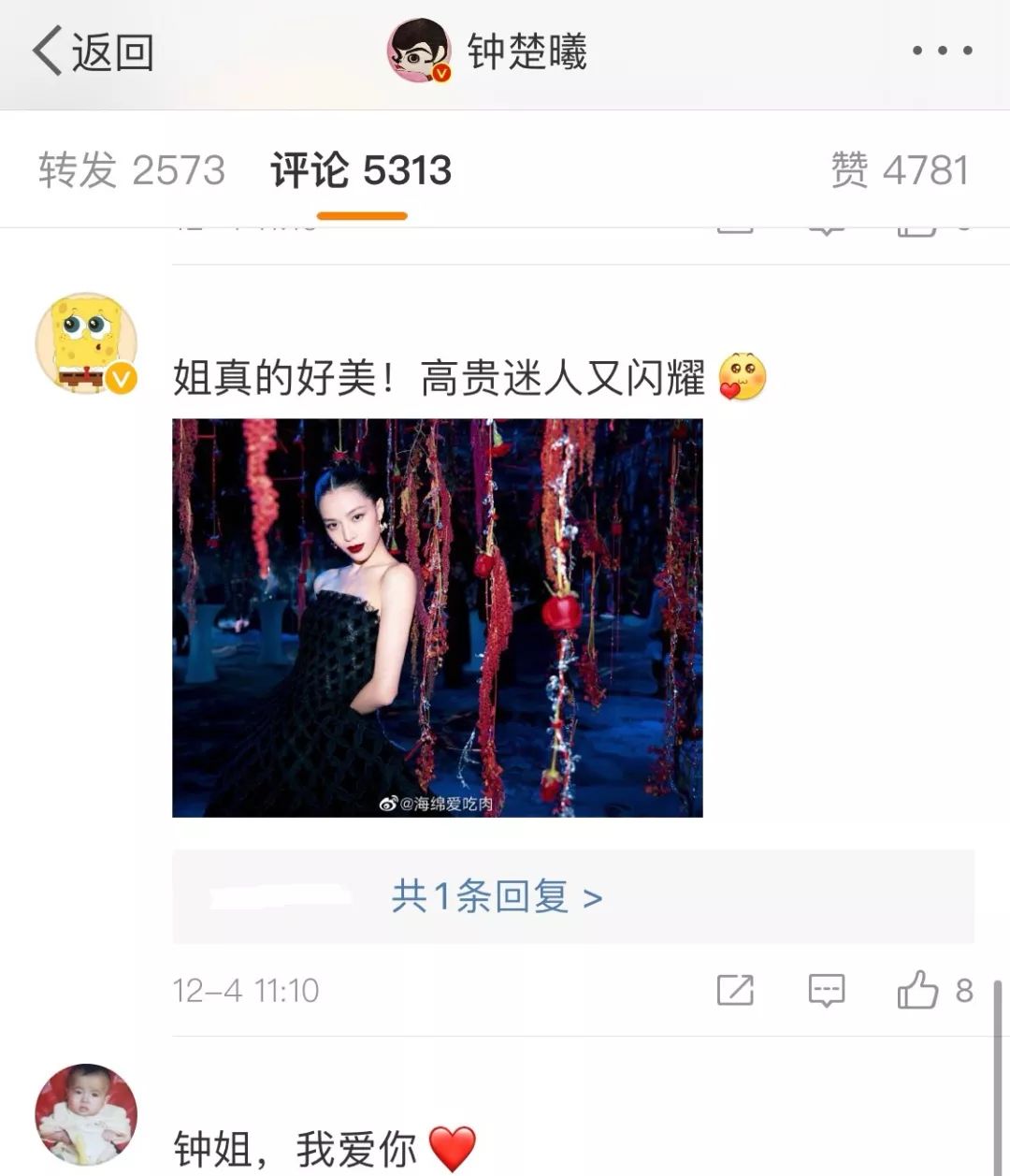Reply to the 12-4 11:10 comment

(827, 990)
